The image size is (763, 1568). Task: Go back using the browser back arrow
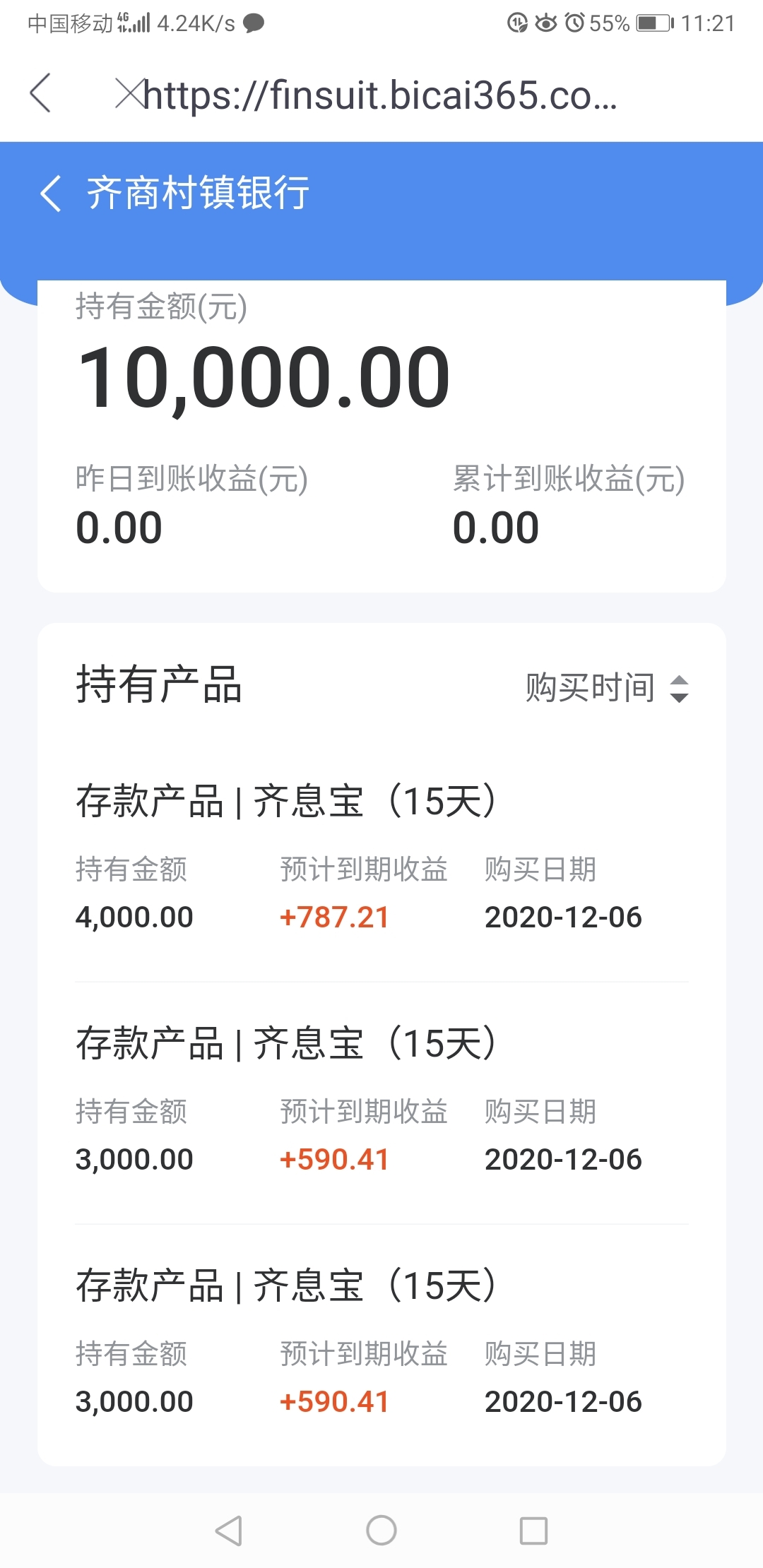coord(40,93)
